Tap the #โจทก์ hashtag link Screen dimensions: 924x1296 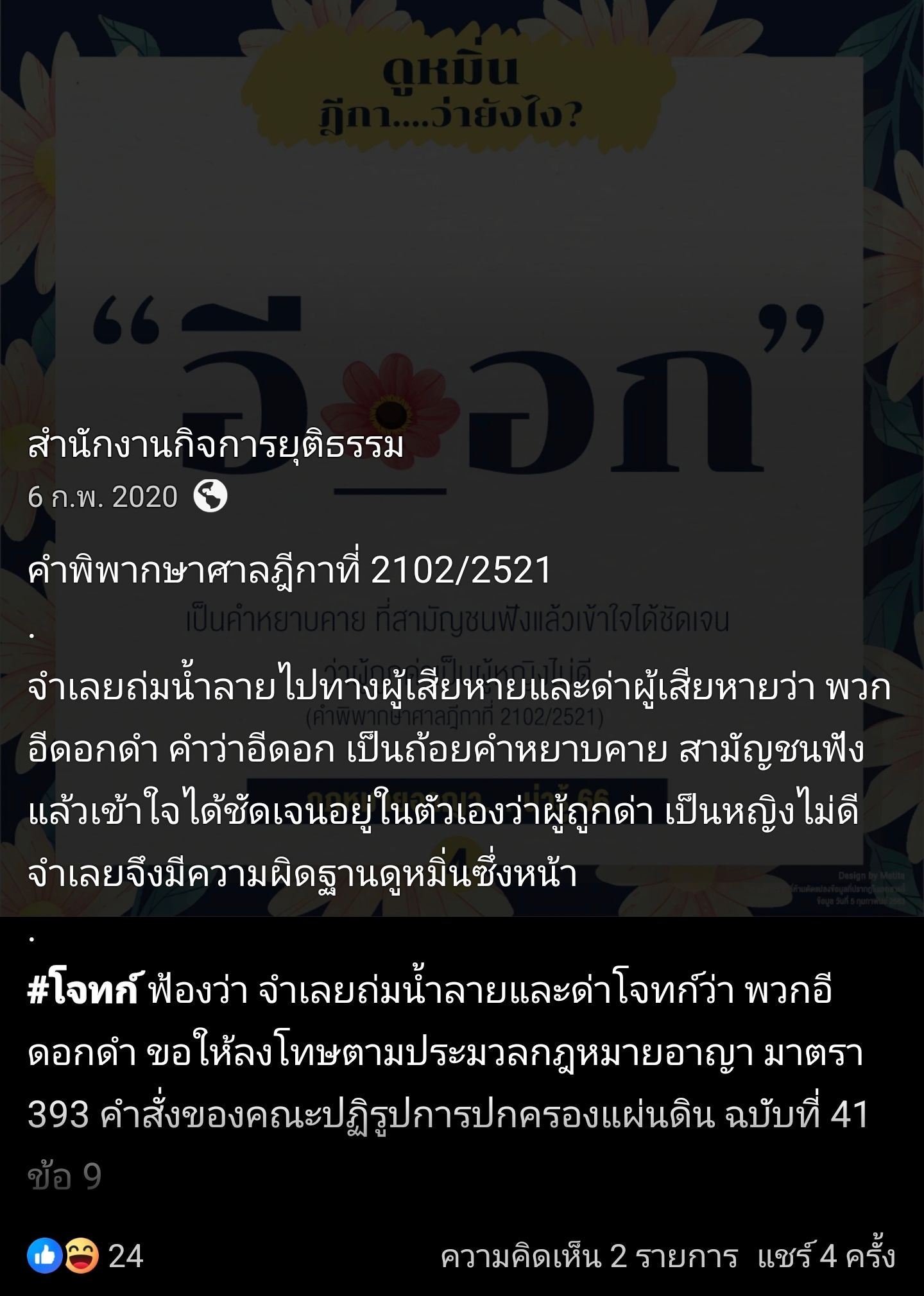pyautogui.click(x=82, y=991)
